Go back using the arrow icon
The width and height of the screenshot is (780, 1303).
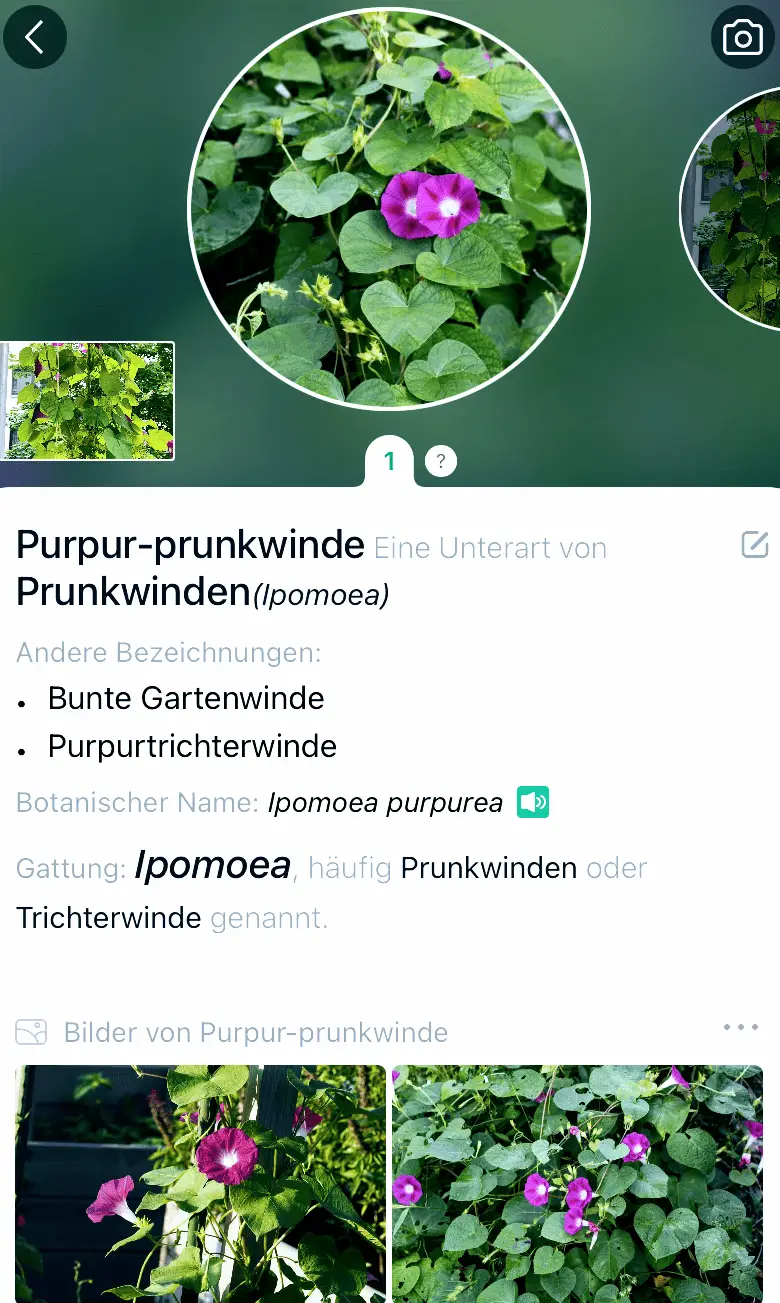[x=35, y=38]
